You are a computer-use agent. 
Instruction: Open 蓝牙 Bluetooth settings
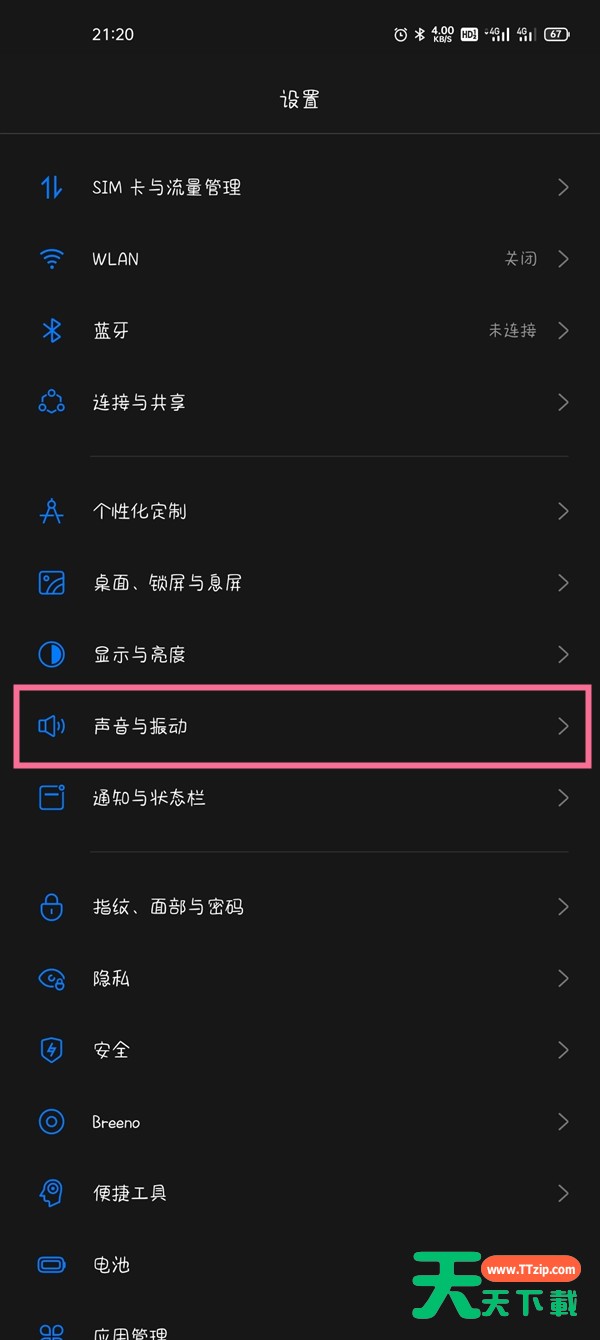coord(300,331)
